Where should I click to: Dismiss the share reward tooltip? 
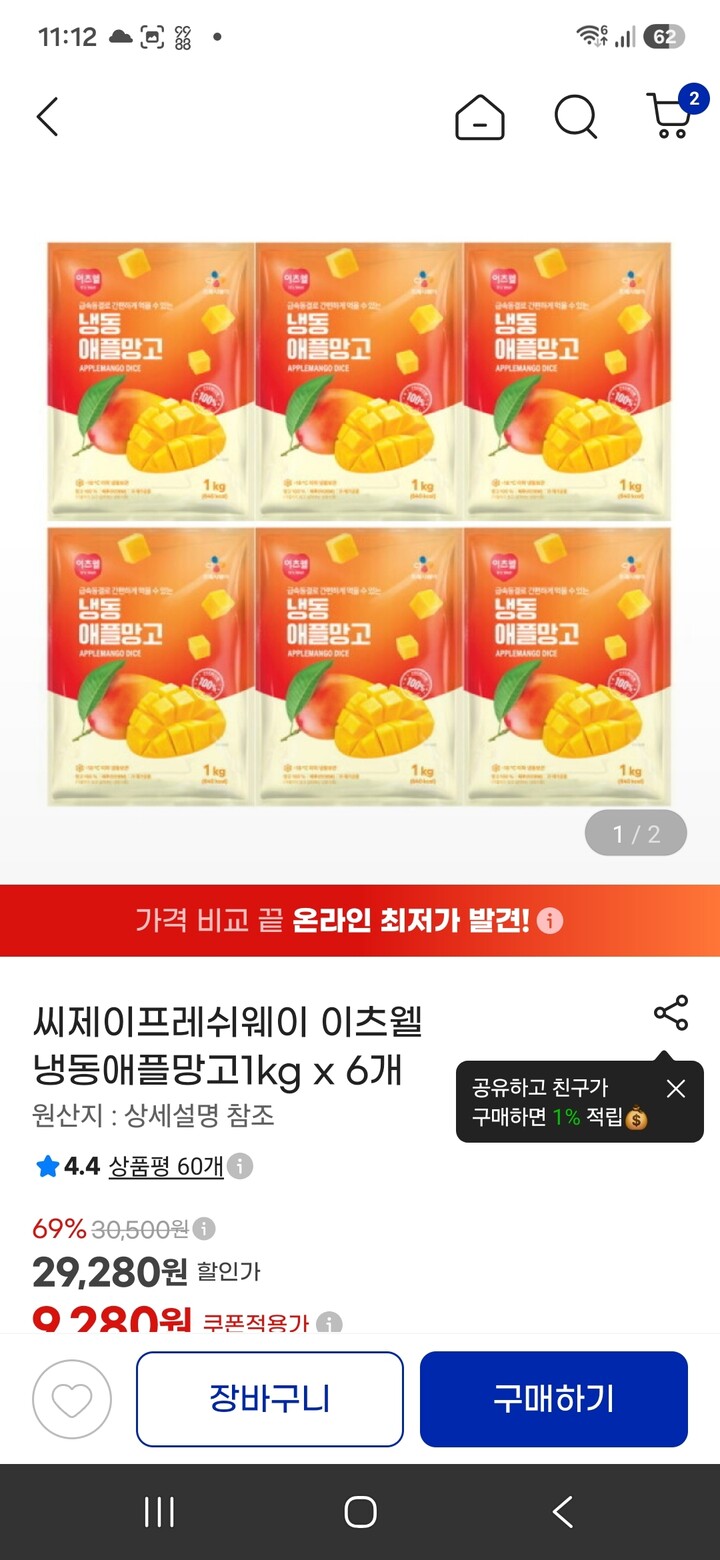(676, 1089)
